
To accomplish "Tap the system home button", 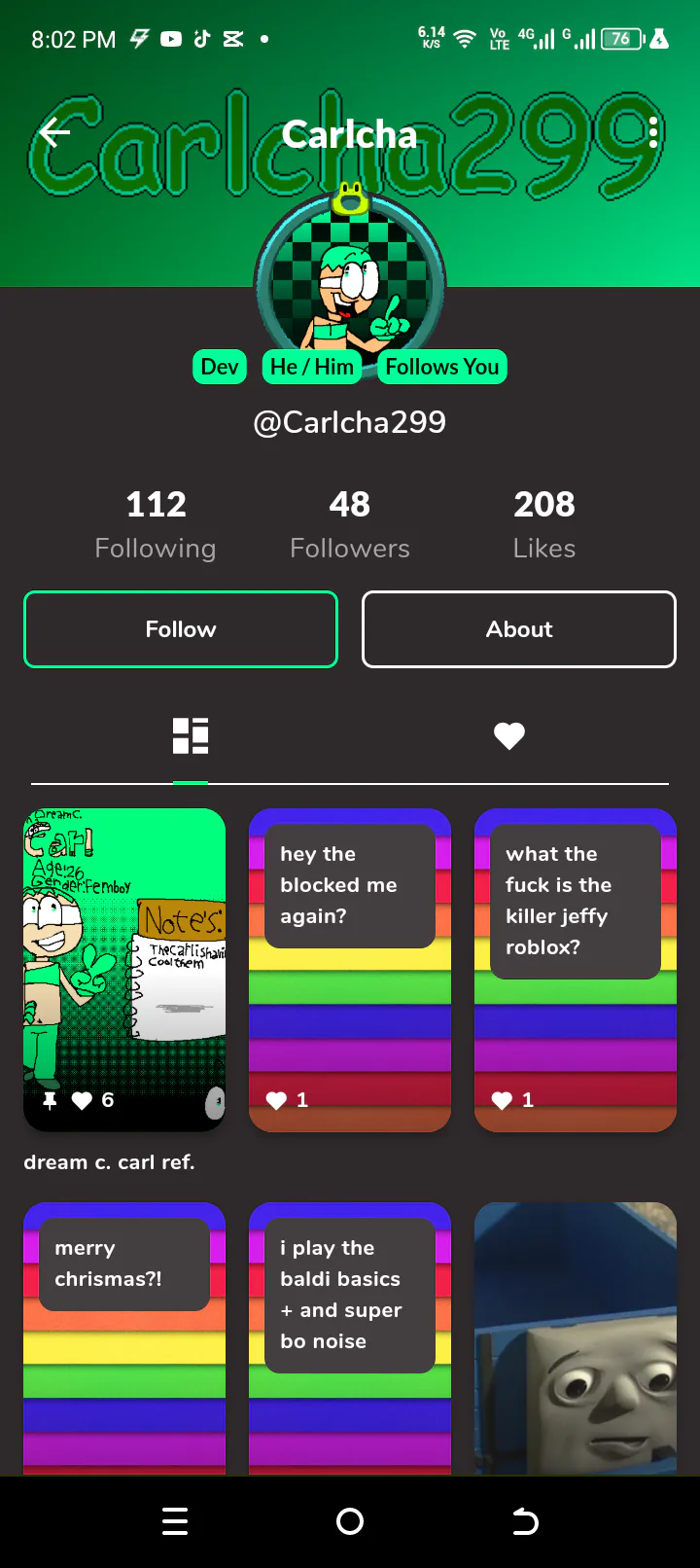I will click(350, 1521).
